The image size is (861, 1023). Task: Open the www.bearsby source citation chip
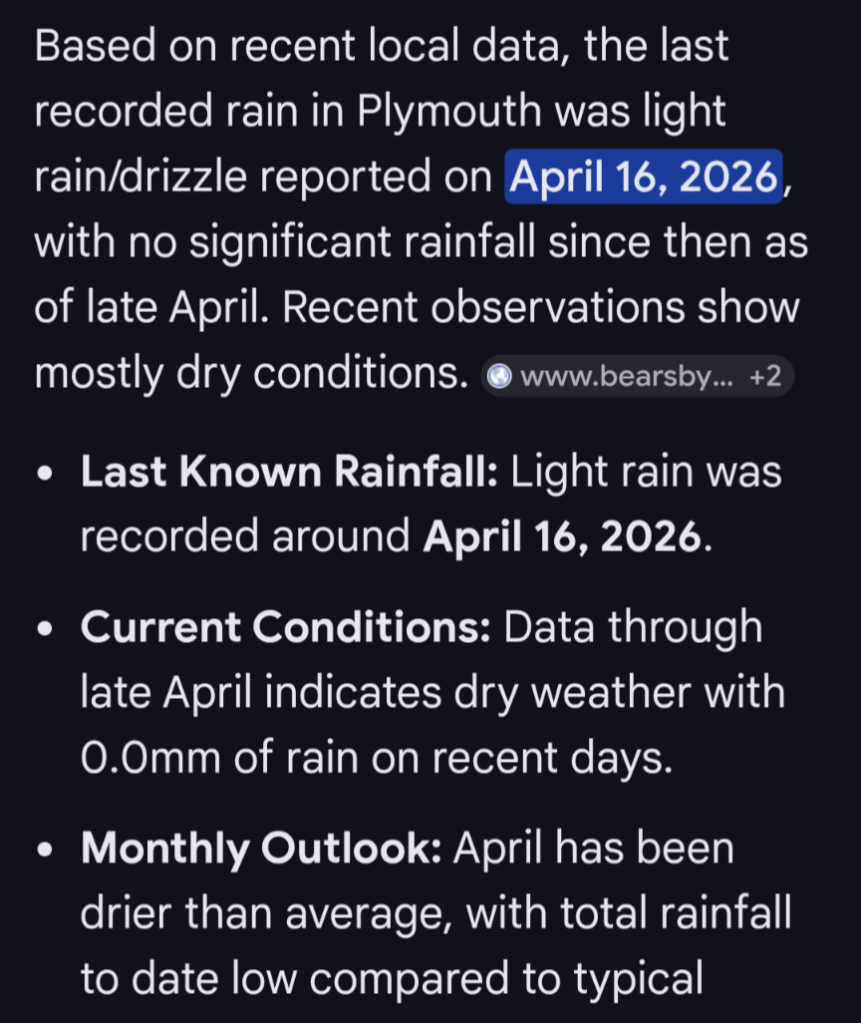pyautogui.click(x=637, y=376)
